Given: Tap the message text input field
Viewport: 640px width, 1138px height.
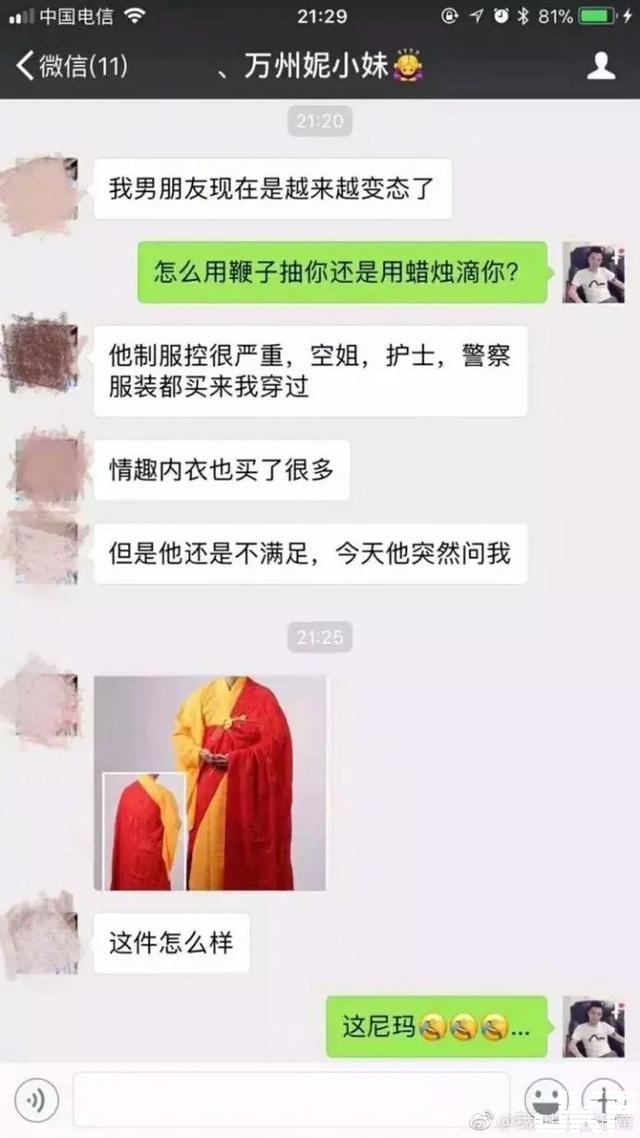Looking at the screenshot, I should (x=290, y=1101).
